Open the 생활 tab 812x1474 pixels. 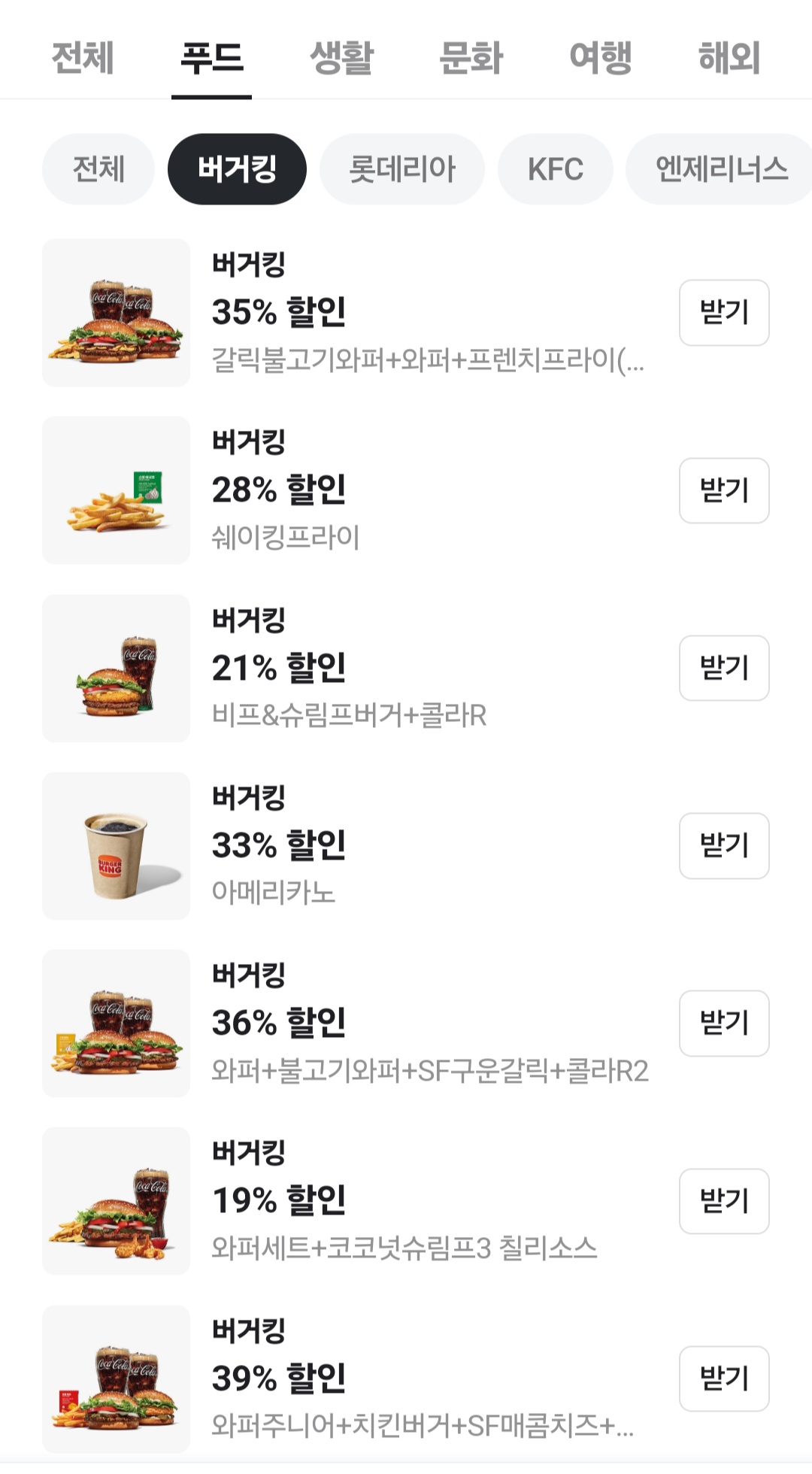pyautogui.click(x=341, y=58)
